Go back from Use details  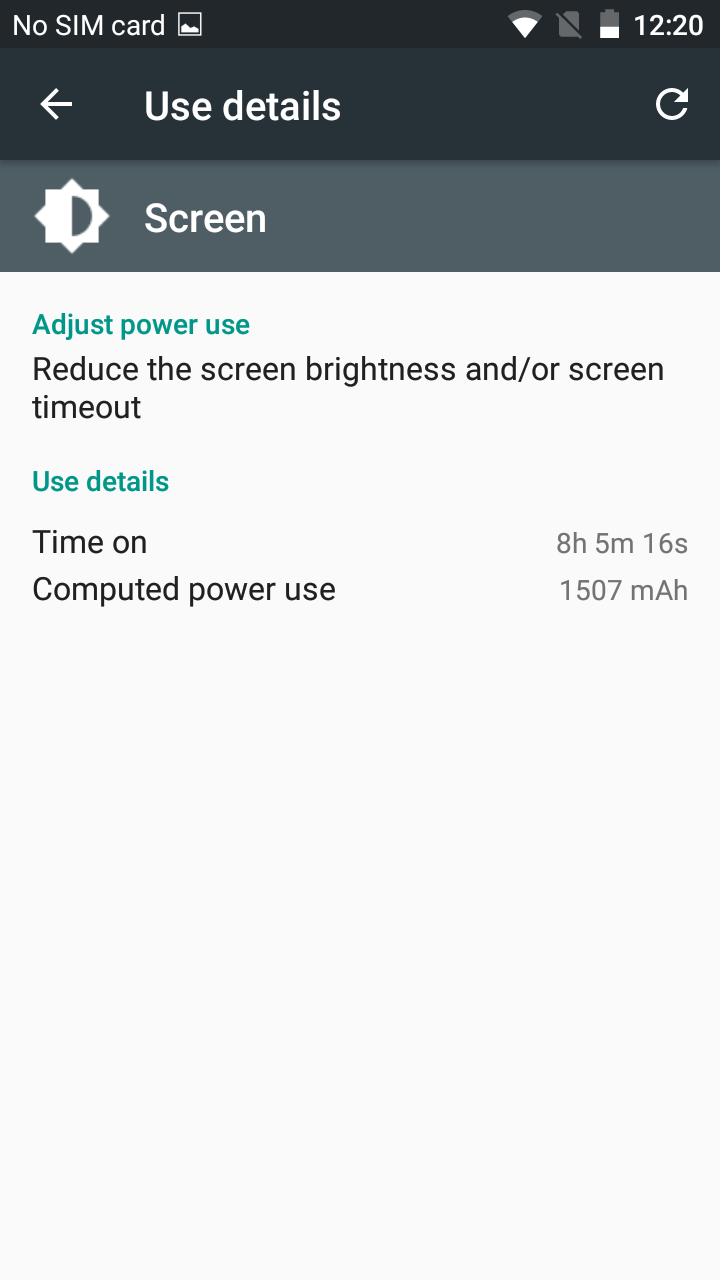(x=56, y=105)
